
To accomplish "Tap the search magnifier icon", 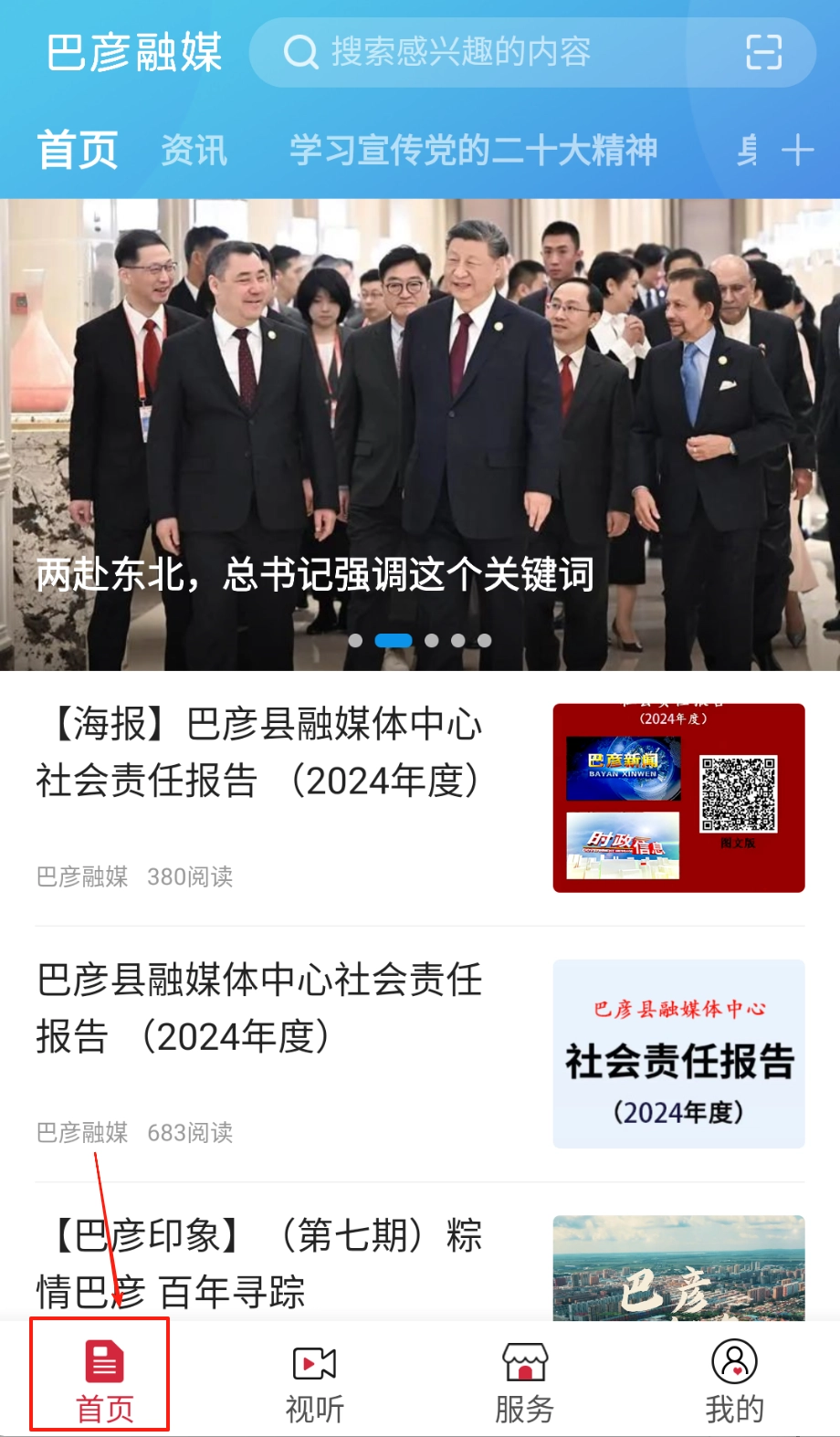I will [x=299, y=52].
